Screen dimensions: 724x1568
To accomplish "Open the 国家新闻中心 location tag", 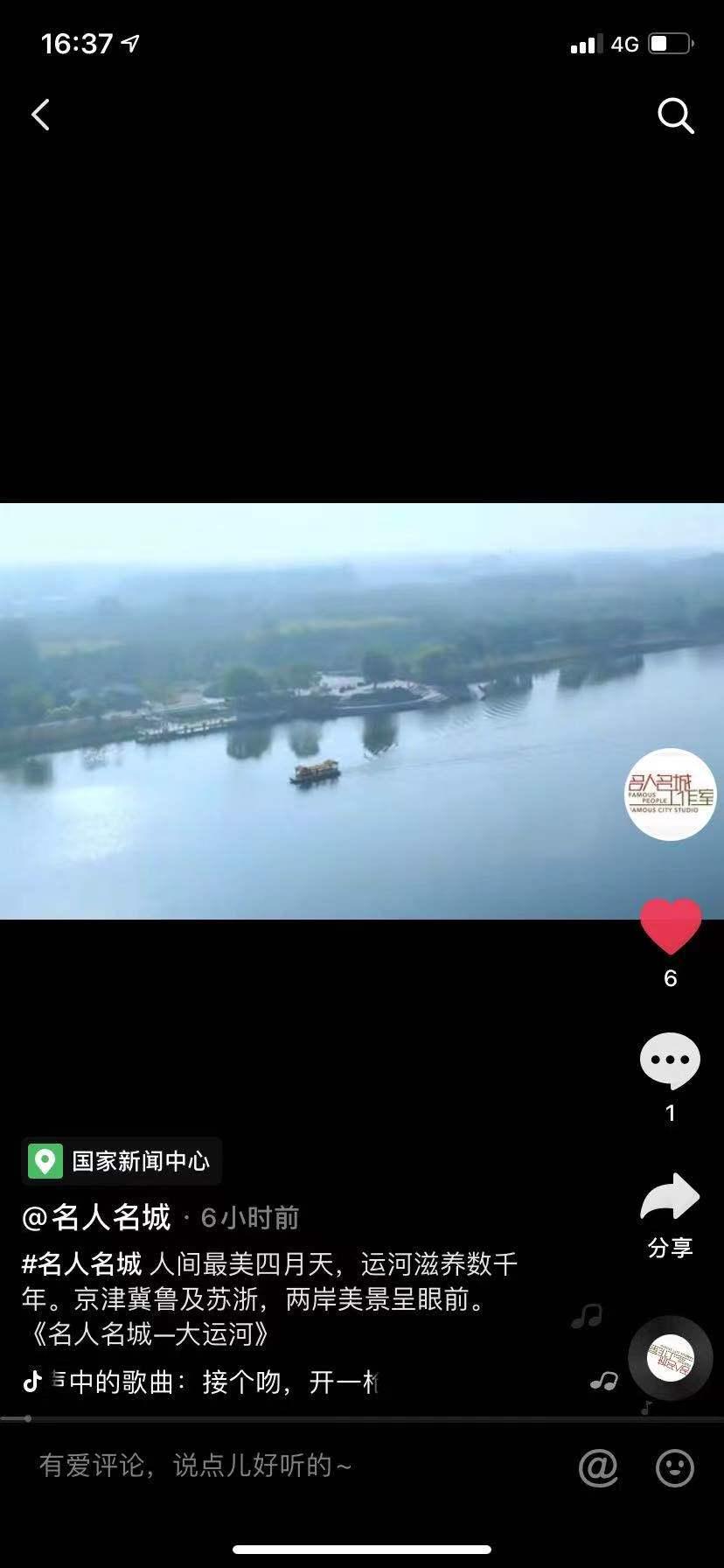I will point(122,1161).
